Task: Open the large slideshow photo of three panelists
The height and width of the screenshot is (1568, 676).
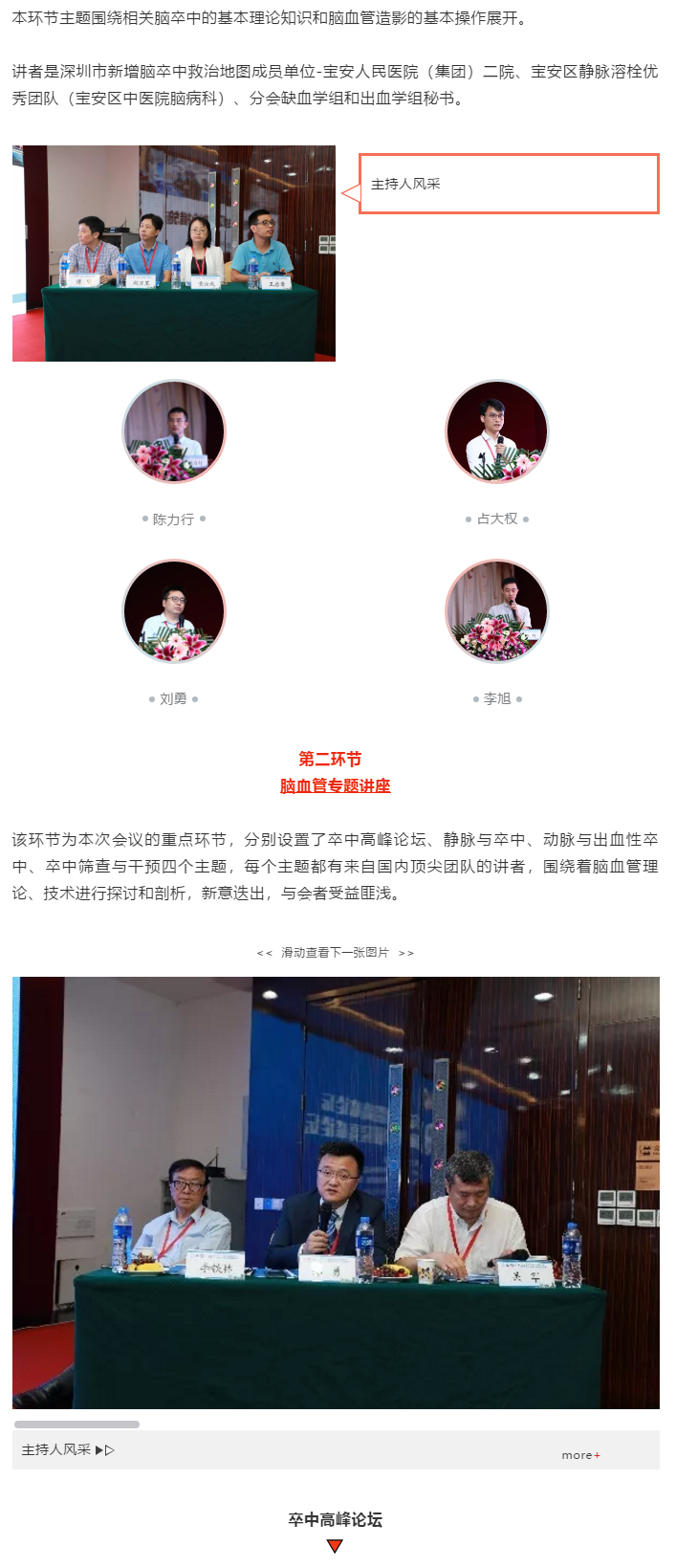Action: (336, 1192)
